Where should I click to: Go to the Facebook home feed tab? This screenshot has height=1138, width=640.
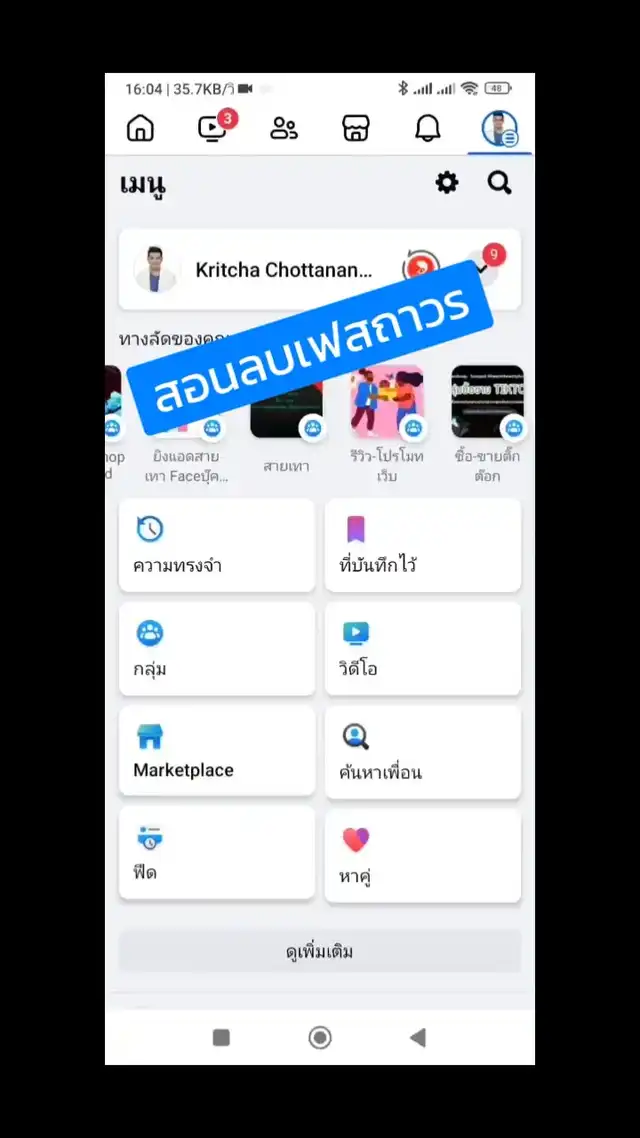(x=141, y=128)
